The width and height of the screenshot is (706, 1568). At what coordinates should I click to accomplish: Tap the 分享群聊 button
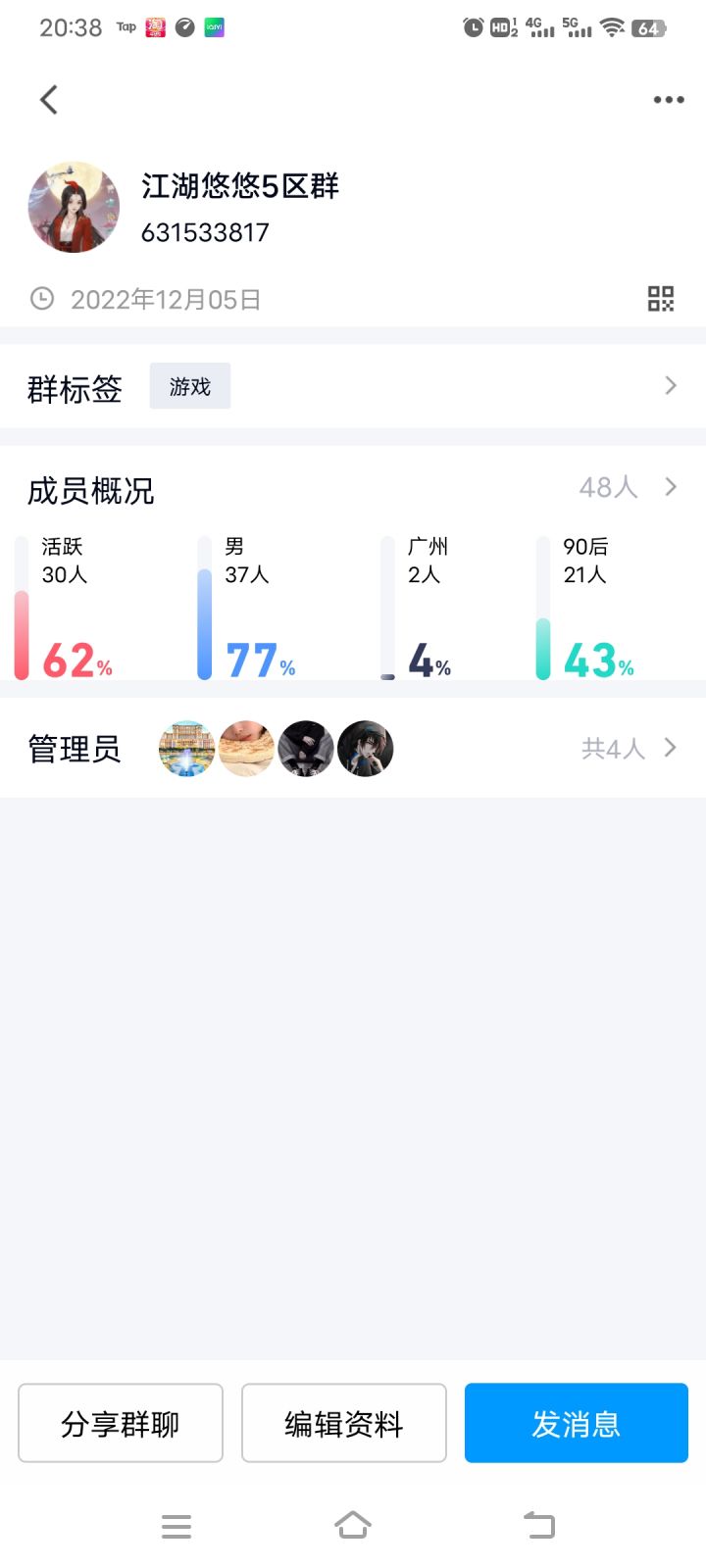(x=120, y=1423)
